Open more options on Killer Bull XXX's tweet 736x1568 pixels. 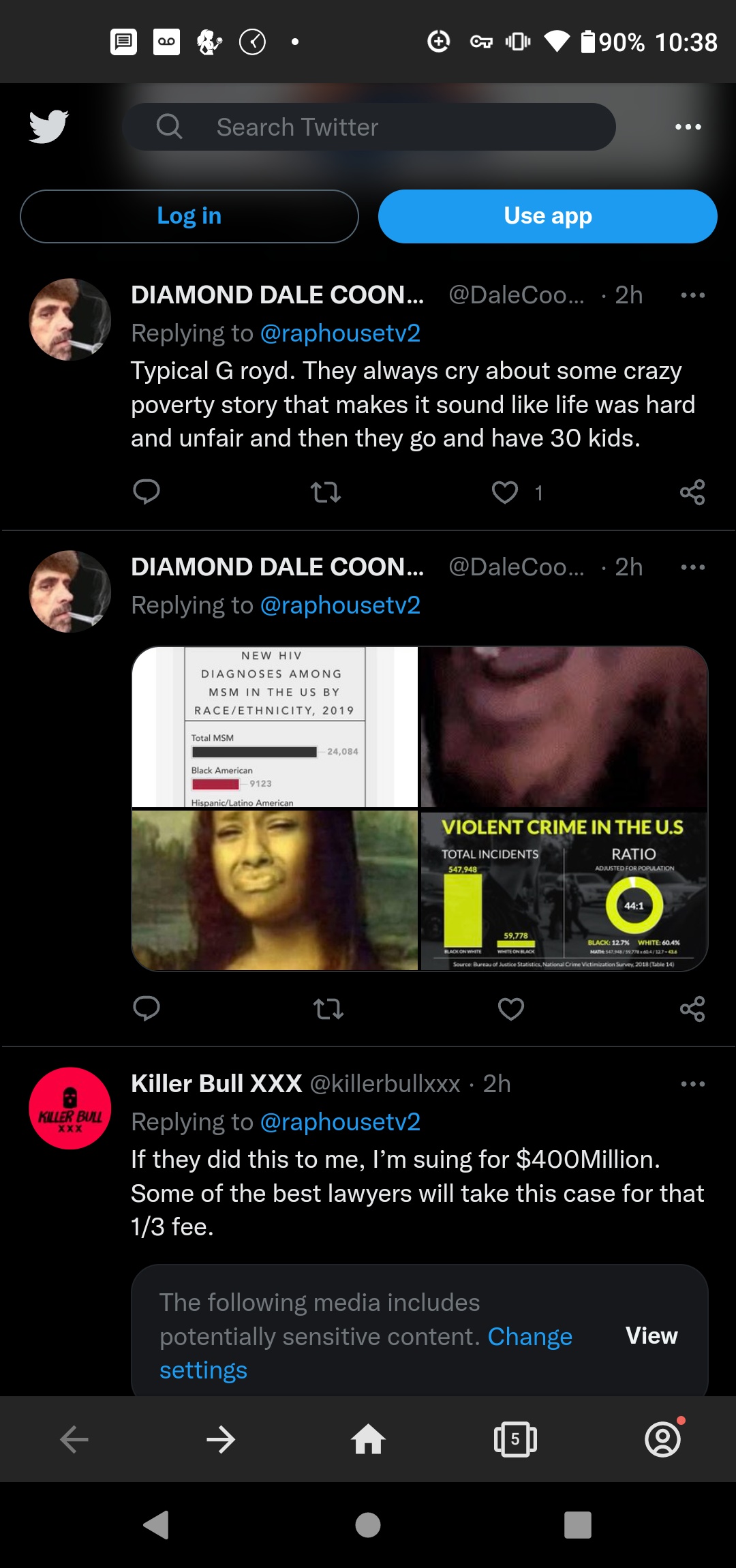692,1084
